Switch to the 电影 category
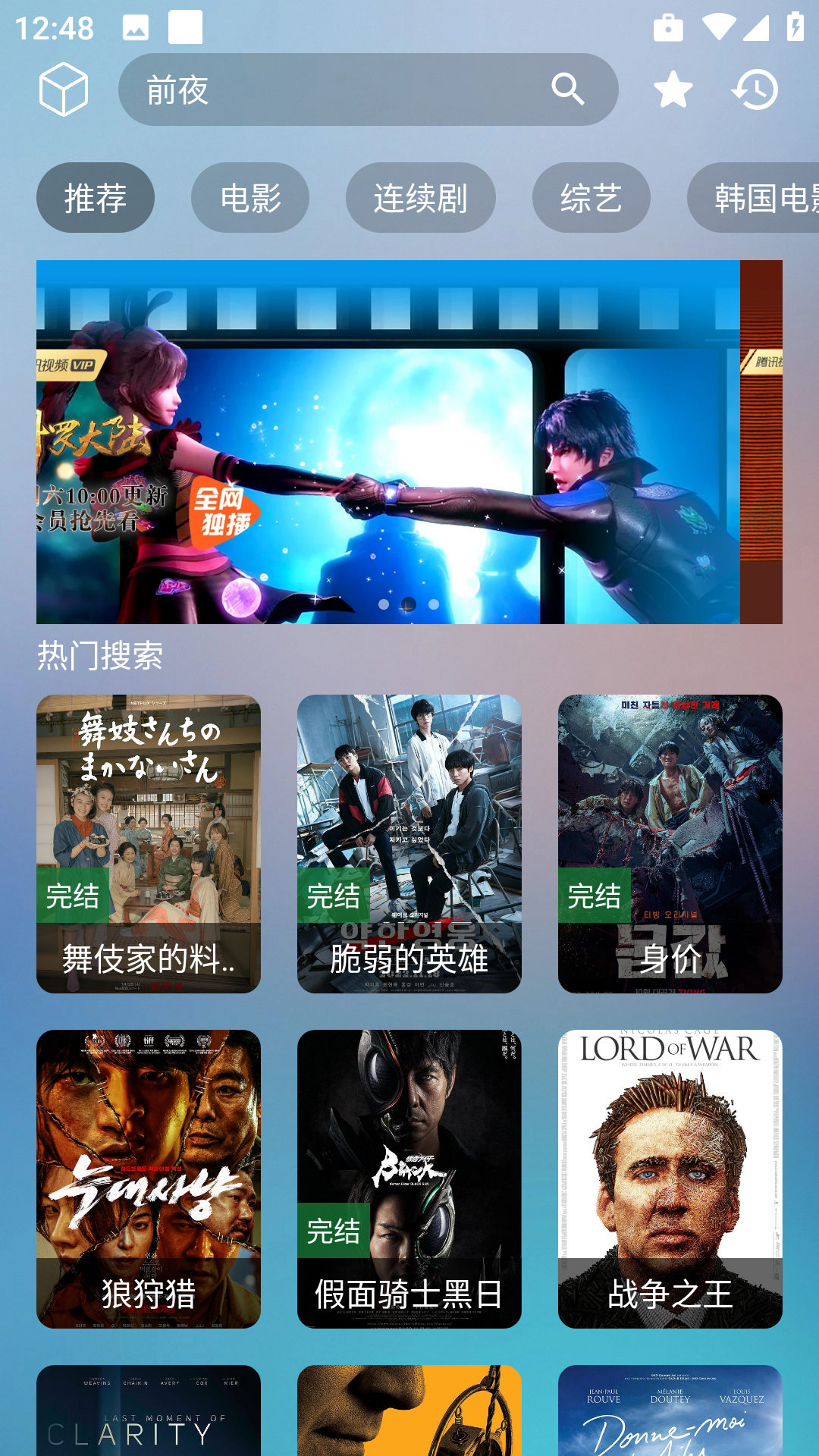The image size is (819, 1456). click(250, 198)
